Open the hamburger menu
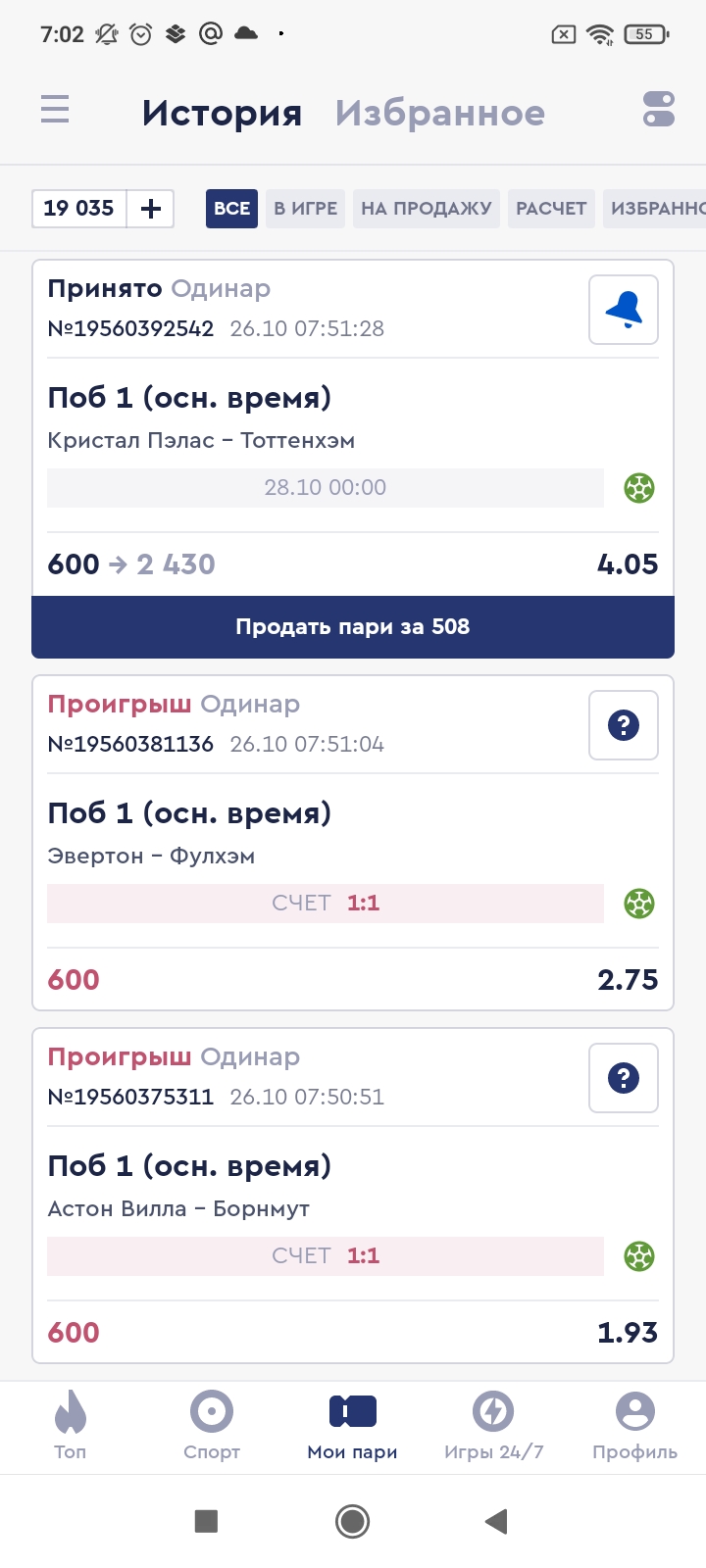Screen dimensions: 706x1568 (x=55, y=109)
